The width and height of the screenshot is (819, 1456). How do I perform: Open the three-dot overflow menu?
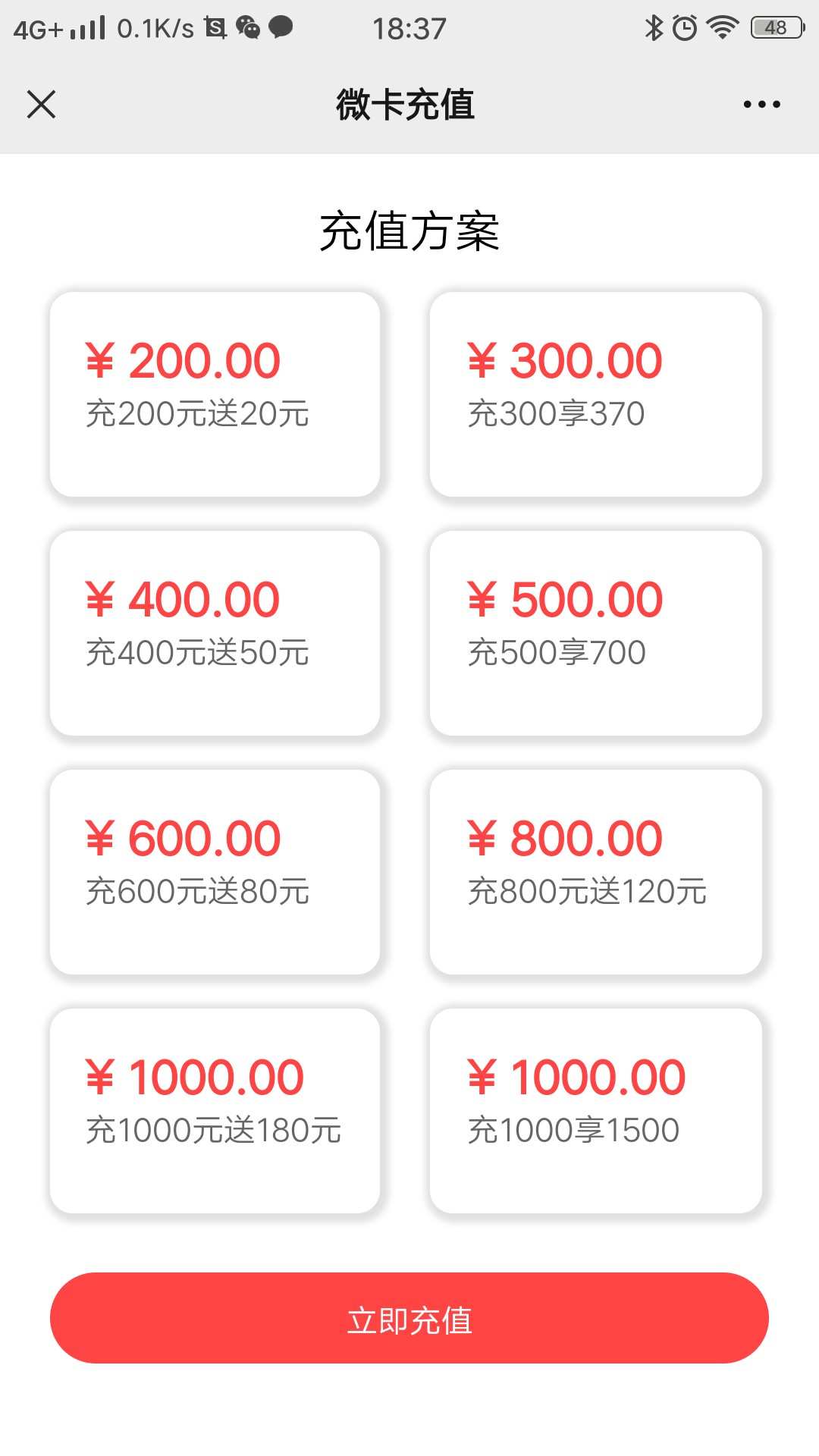point(761,105)
